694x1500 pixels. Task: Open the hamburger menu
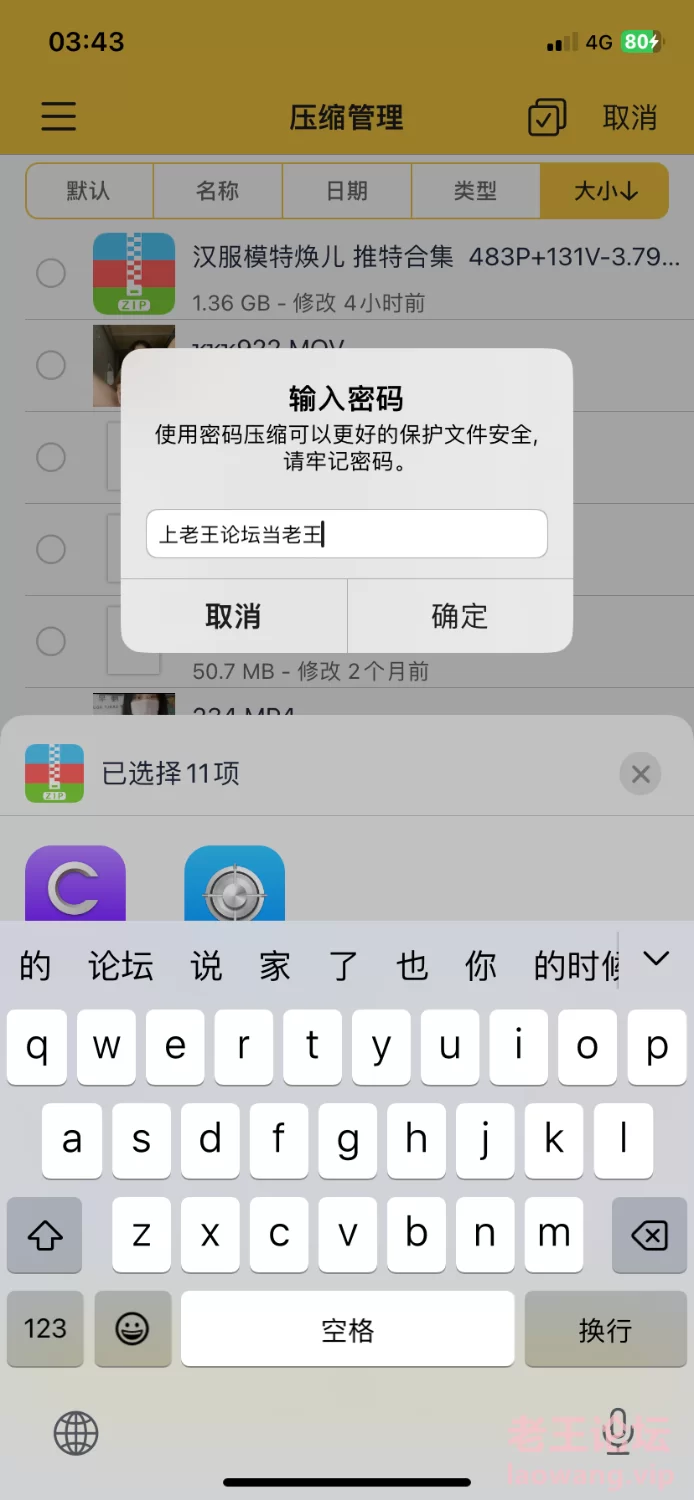click(x=59, y=117)
